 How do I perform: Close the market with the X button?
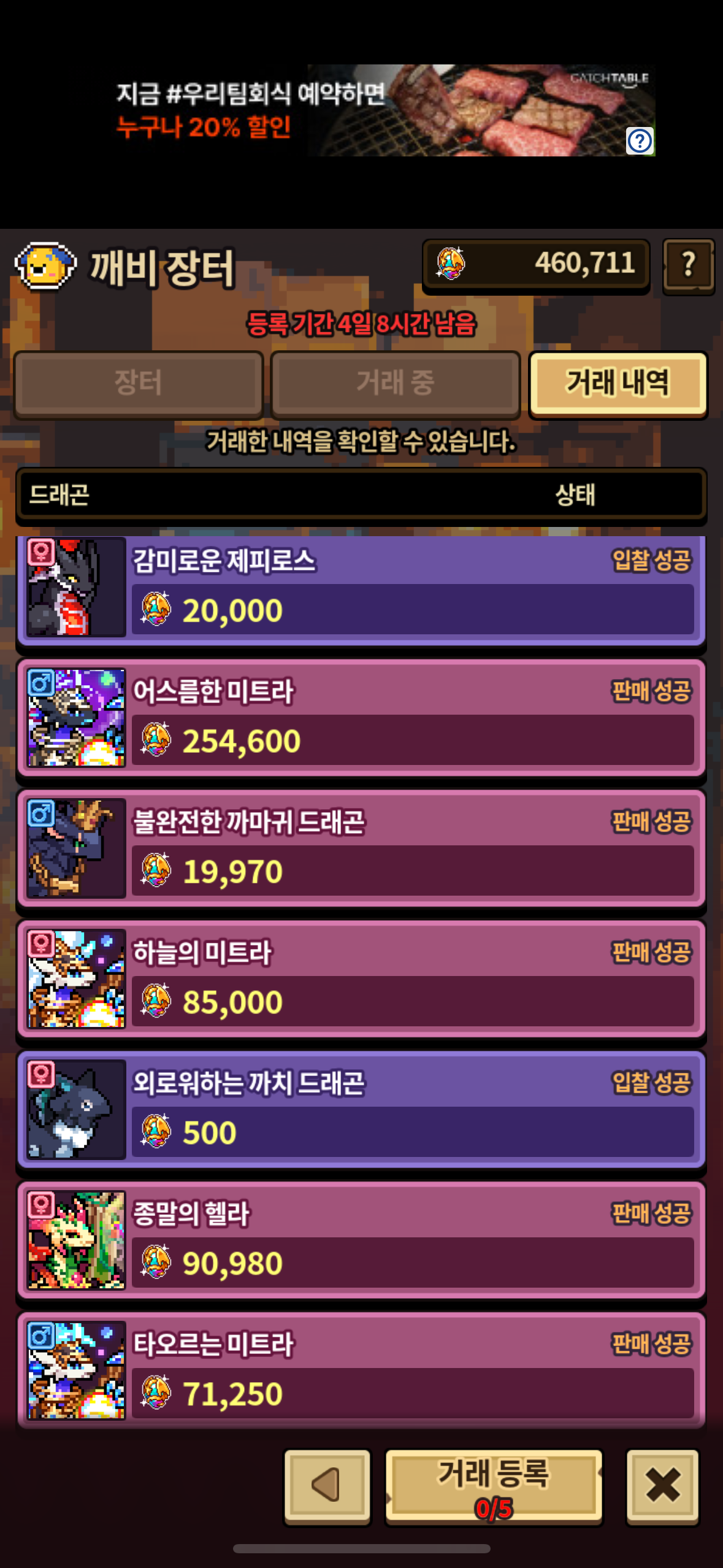(x=662, y=1485)
